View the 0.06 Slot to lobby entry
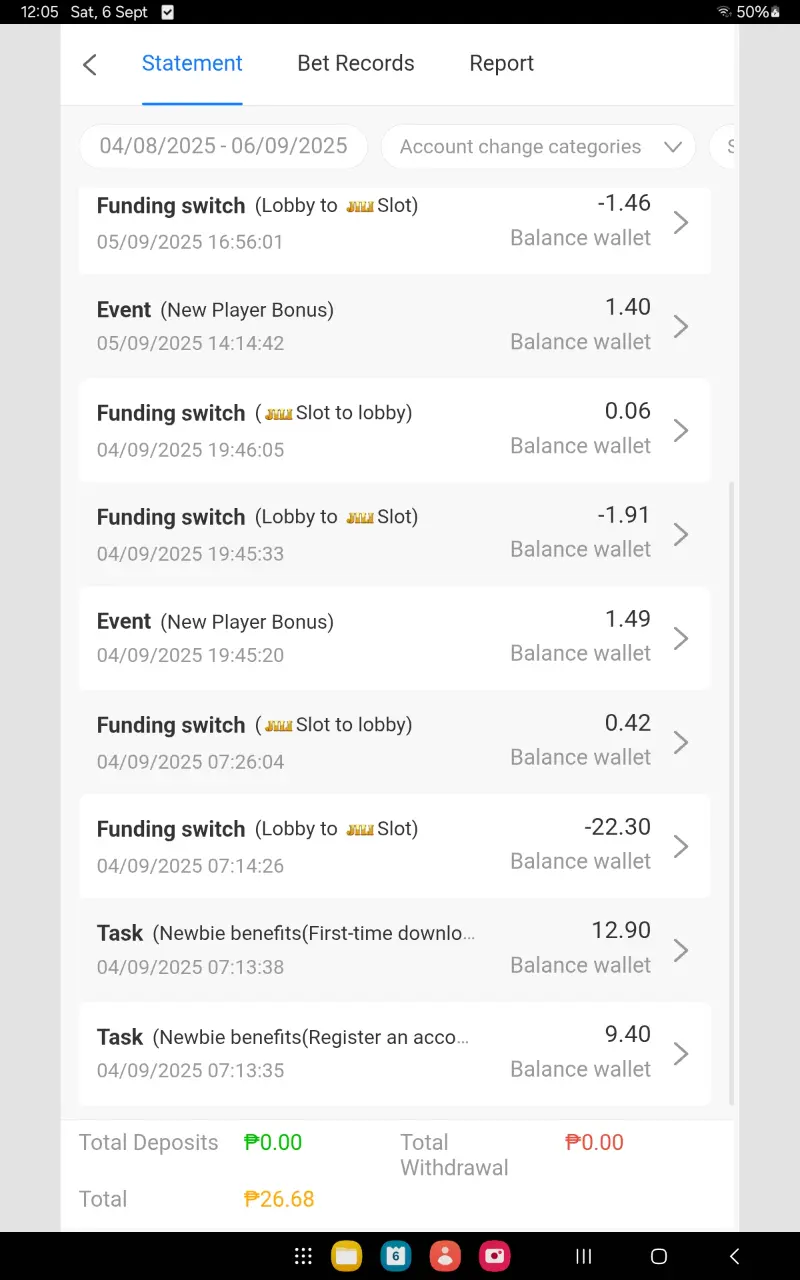The width and height of the screenshot is (800, 1280). tap(395, 430)
